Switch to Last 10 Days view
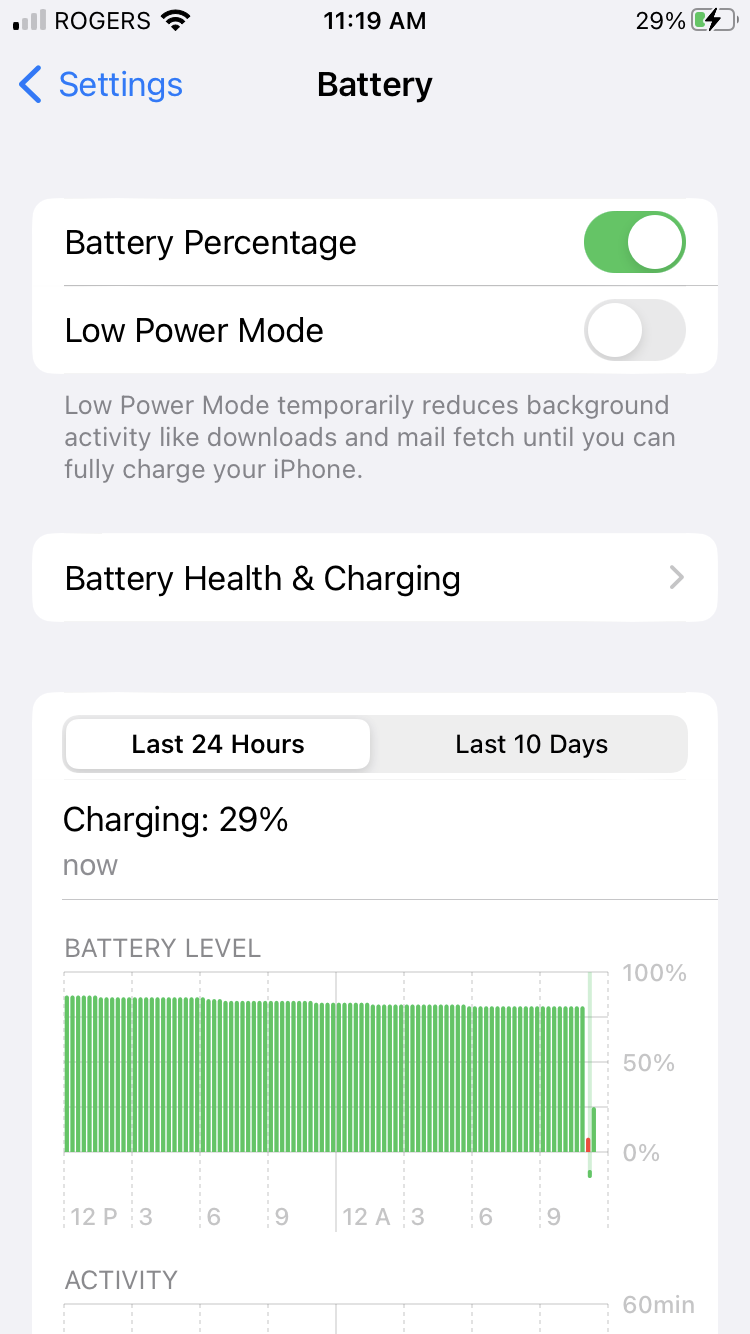750x1334 pixels. (x=531, y=745)
